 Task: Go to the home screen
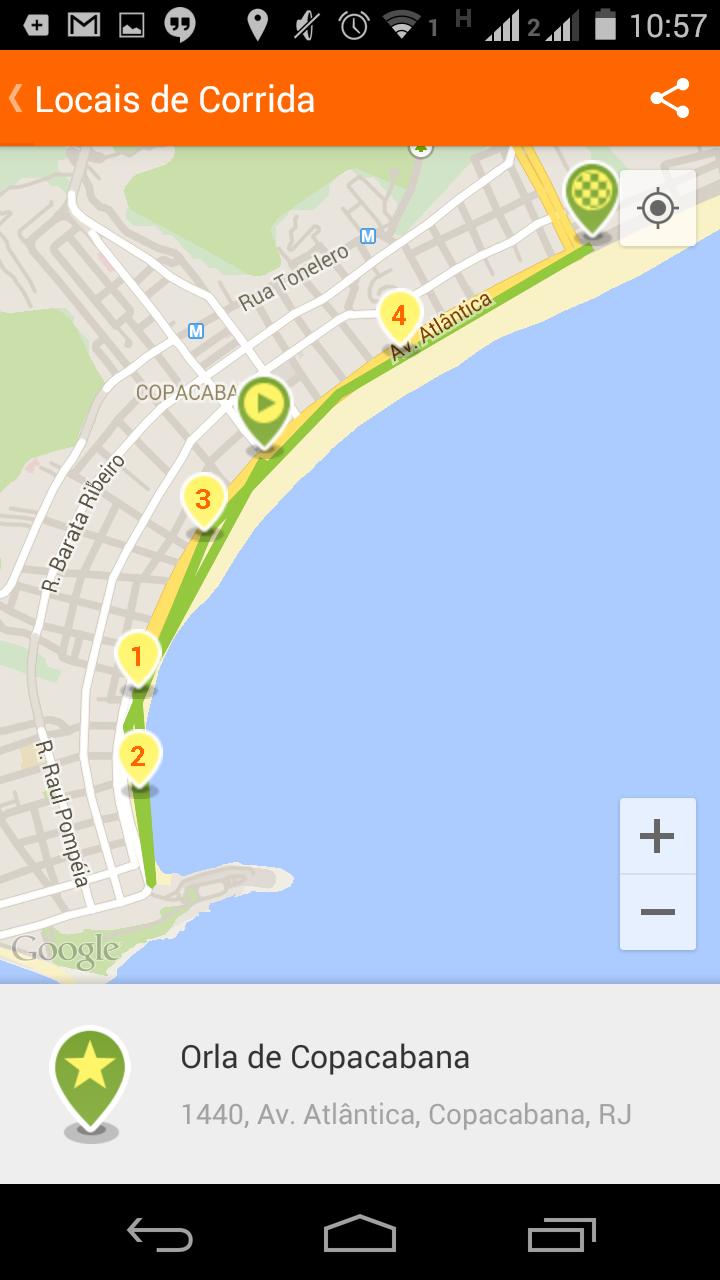(359, 1233)
